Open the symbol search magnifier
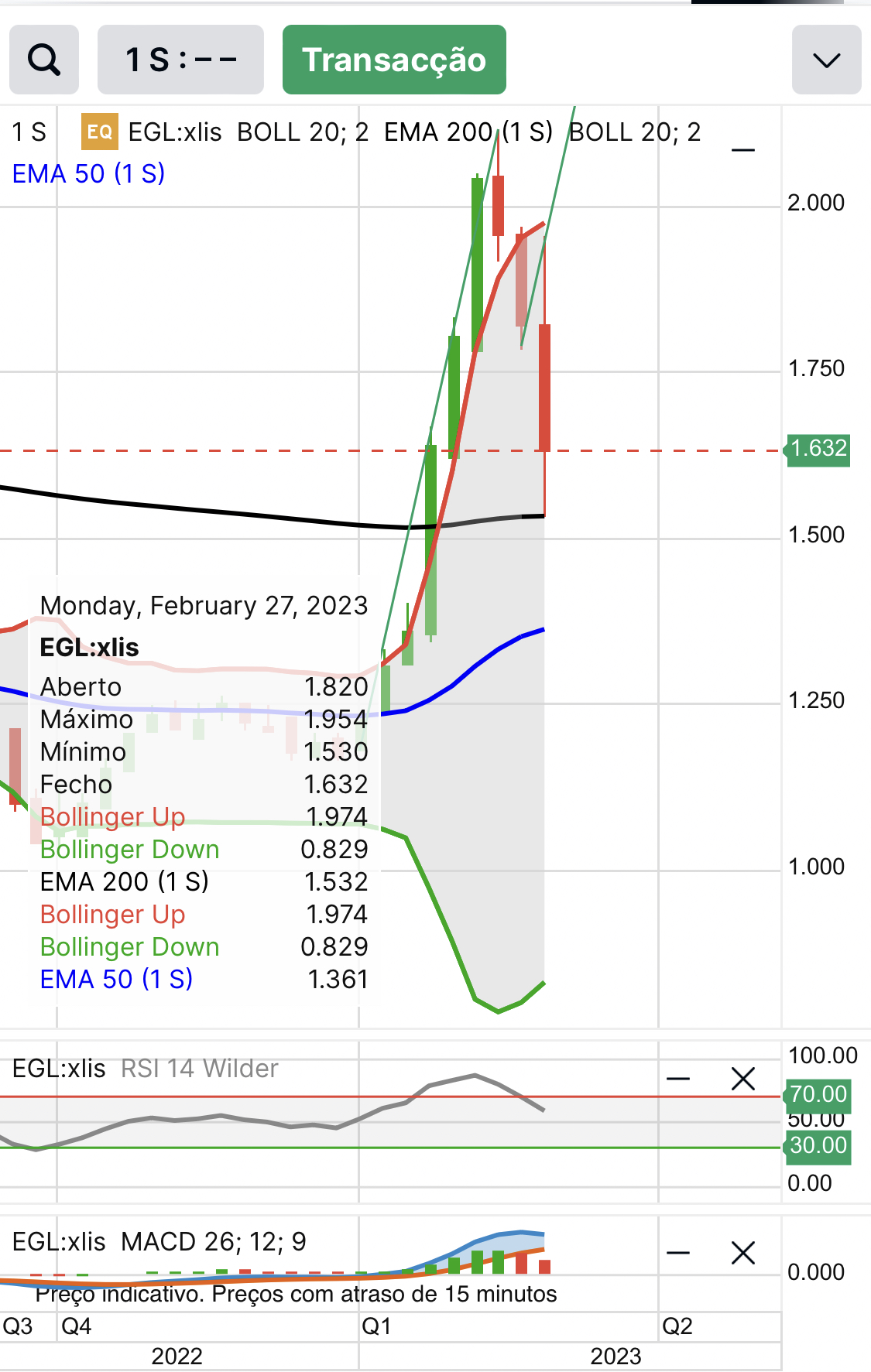Screen dimensions: 871x1372 [x=44, y=60]
